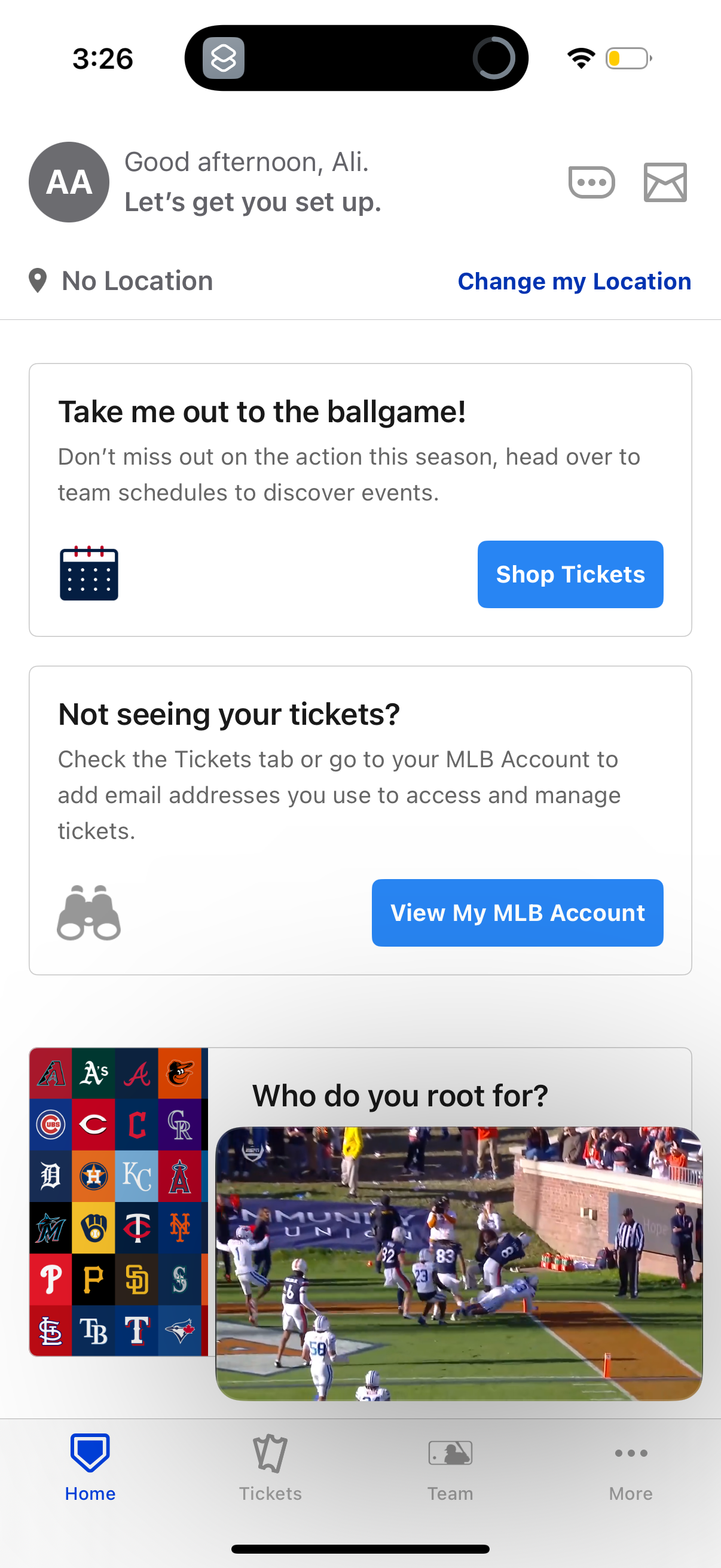Open the mail envelope icon

pyautogui.click(x=664, y=181)
